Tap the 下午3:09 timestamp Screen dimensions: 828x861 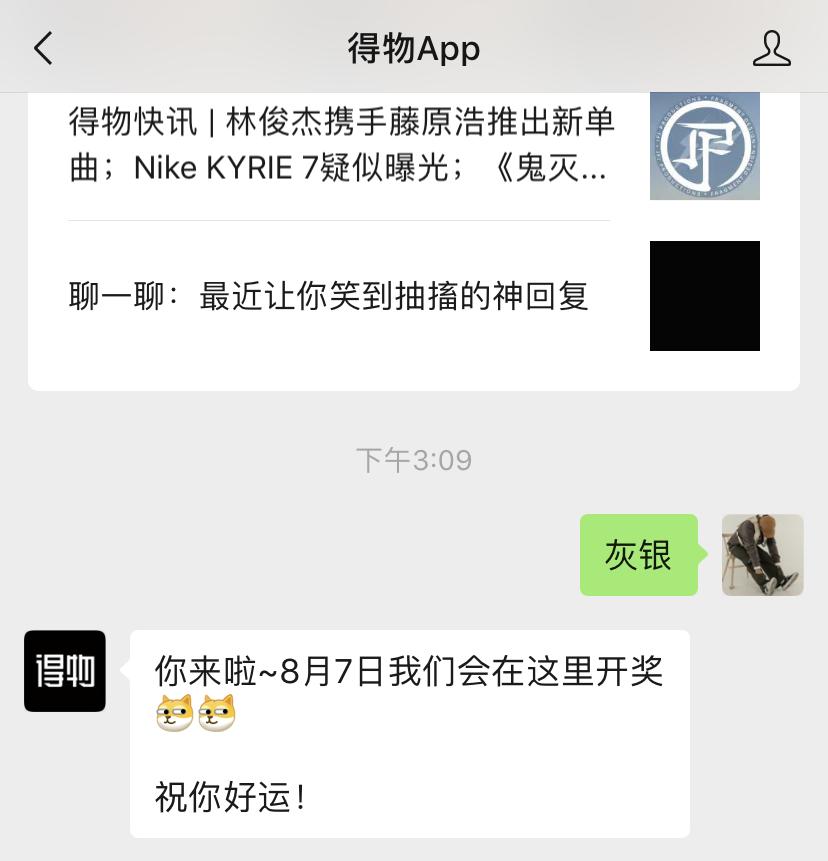coord(413,459)
